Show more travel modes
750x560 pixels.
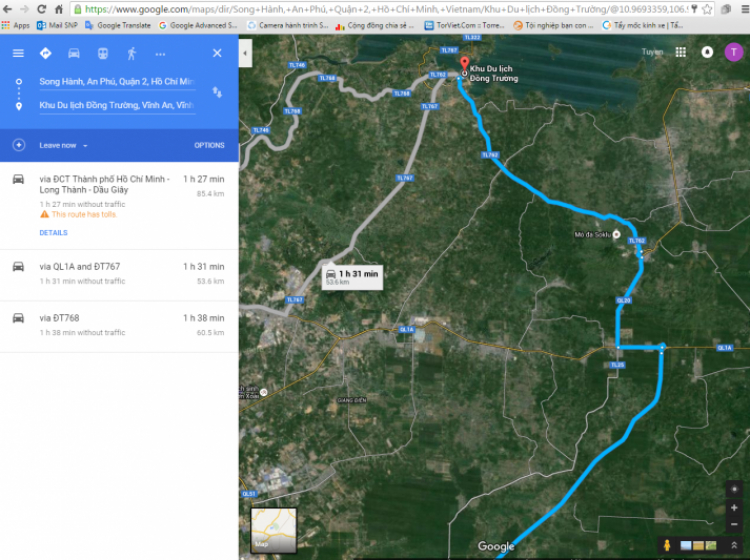pyautogui.click(x=160, y=53)
